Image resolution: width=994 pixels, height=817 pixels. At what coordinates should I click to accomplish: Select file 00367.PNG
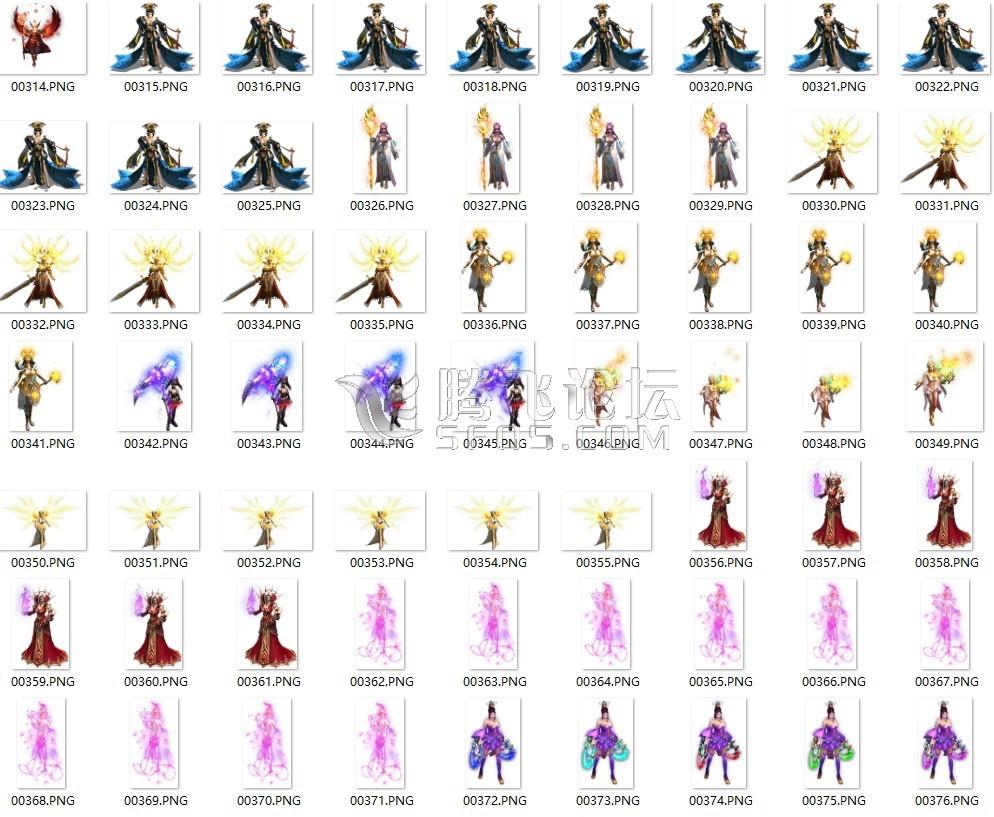(x=946, y=626)
